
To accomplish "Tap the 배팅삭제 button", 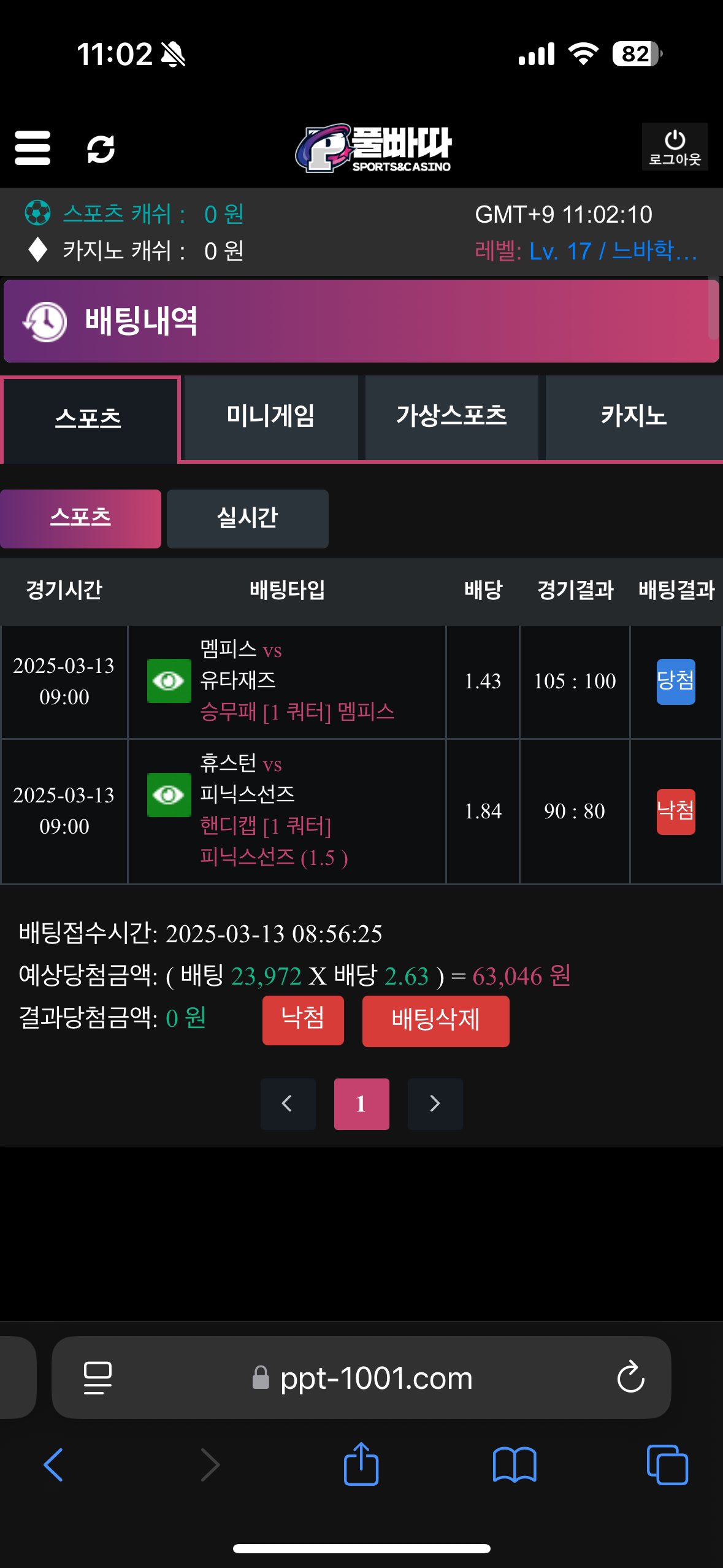I will point(435,1021).
